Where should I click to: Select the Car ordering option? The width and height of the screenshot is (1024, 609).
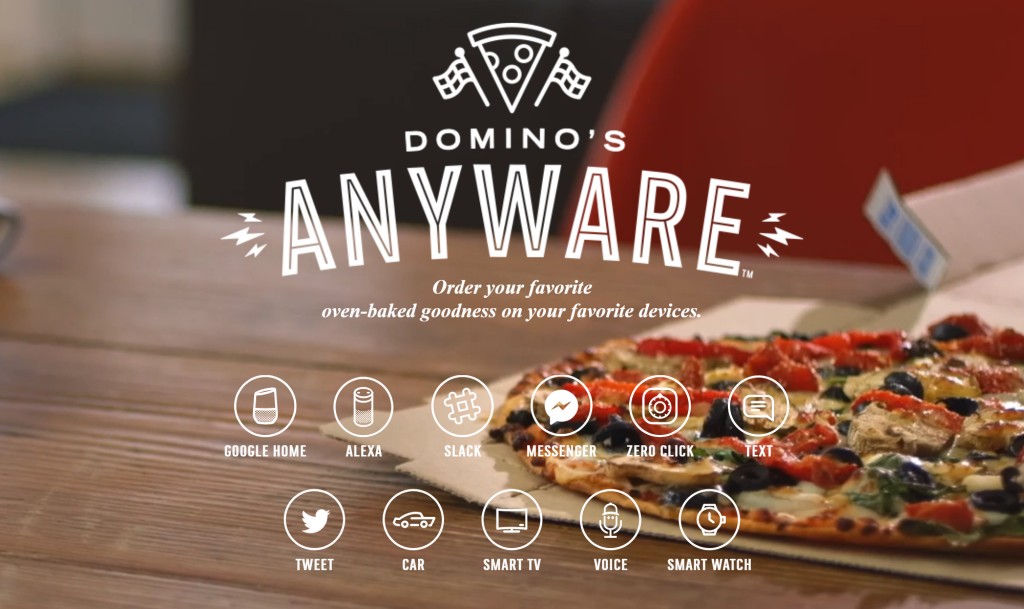click(413, 520)
